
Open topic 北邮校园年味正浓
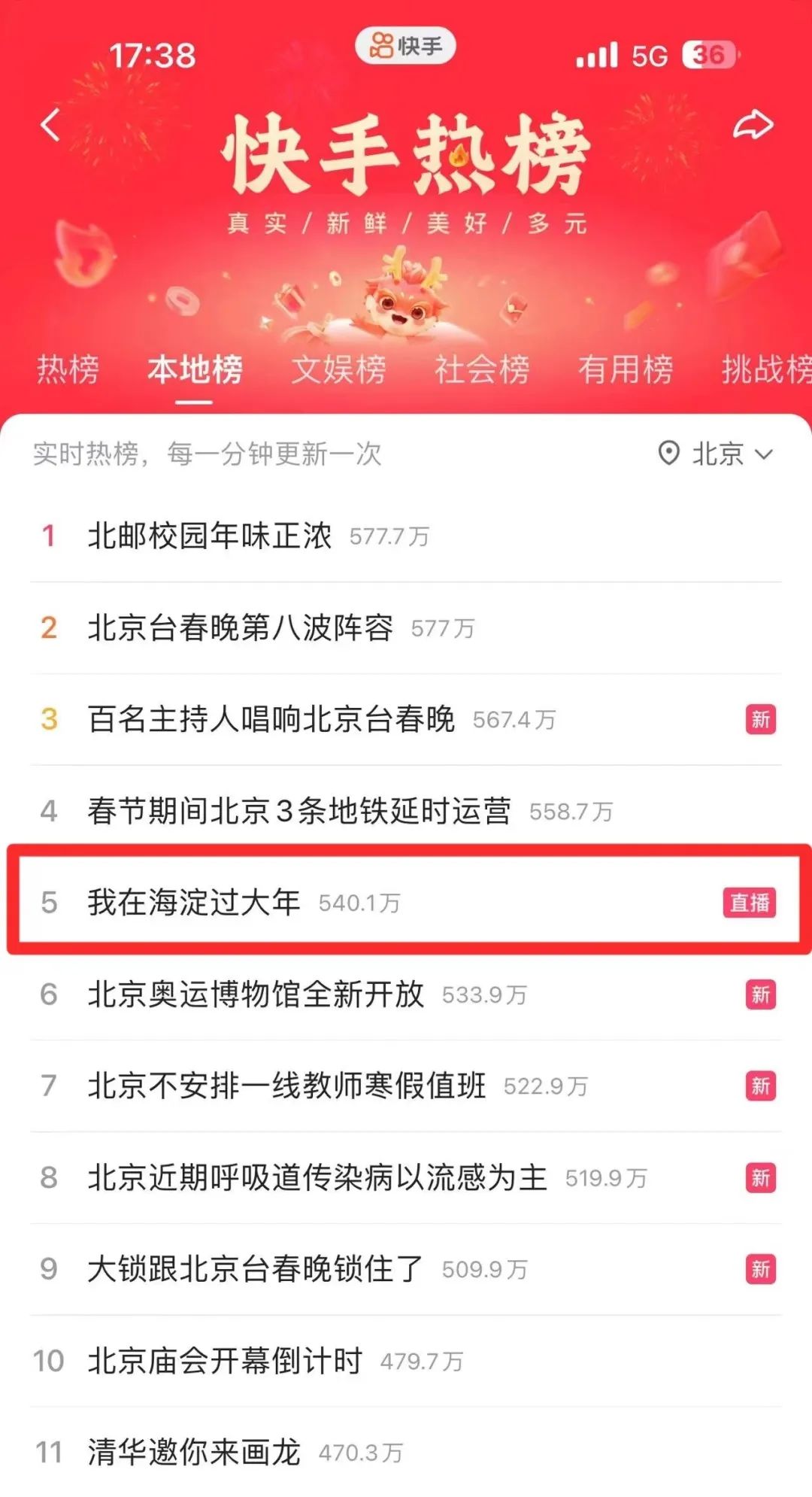coord(210,536)
